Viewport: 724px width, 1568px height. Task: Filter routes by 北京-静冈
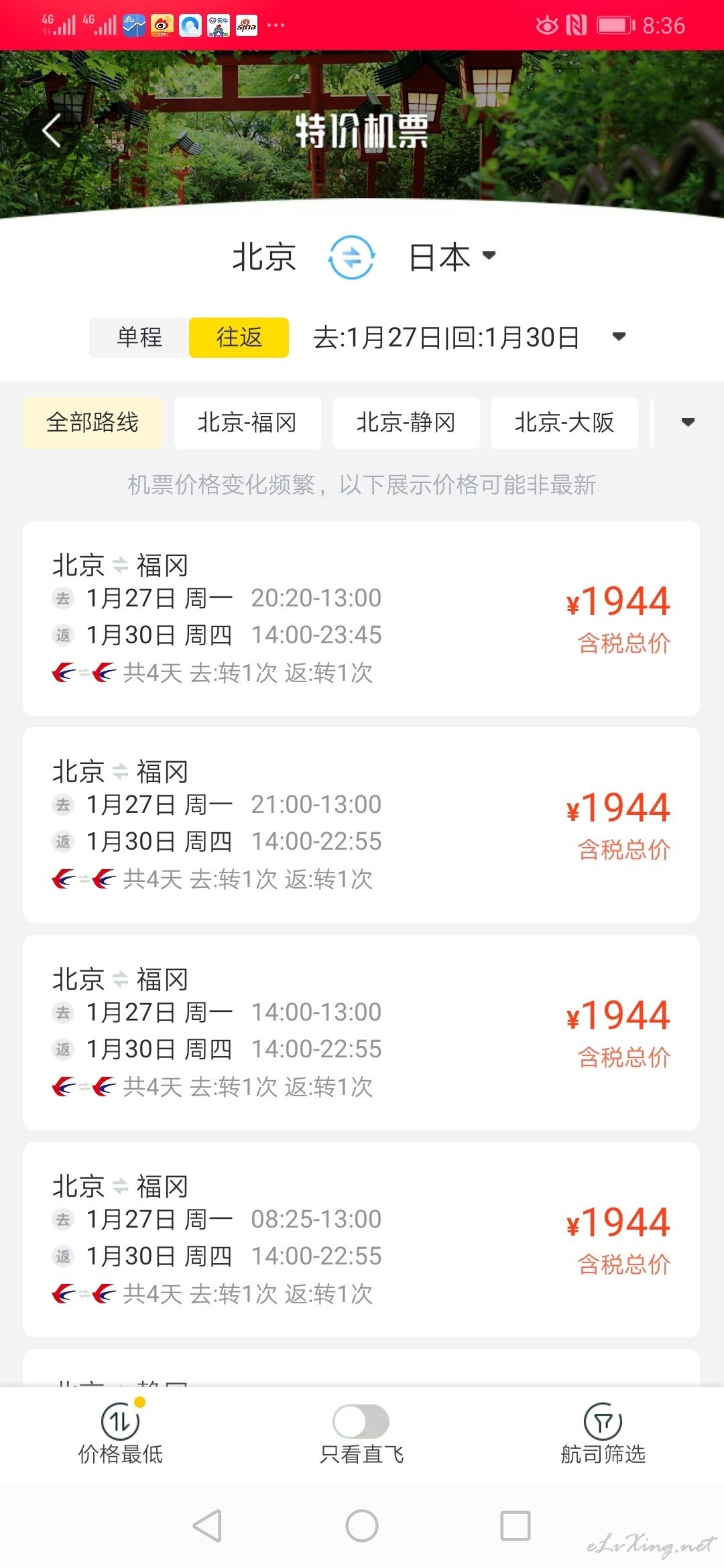coord(406,423)
